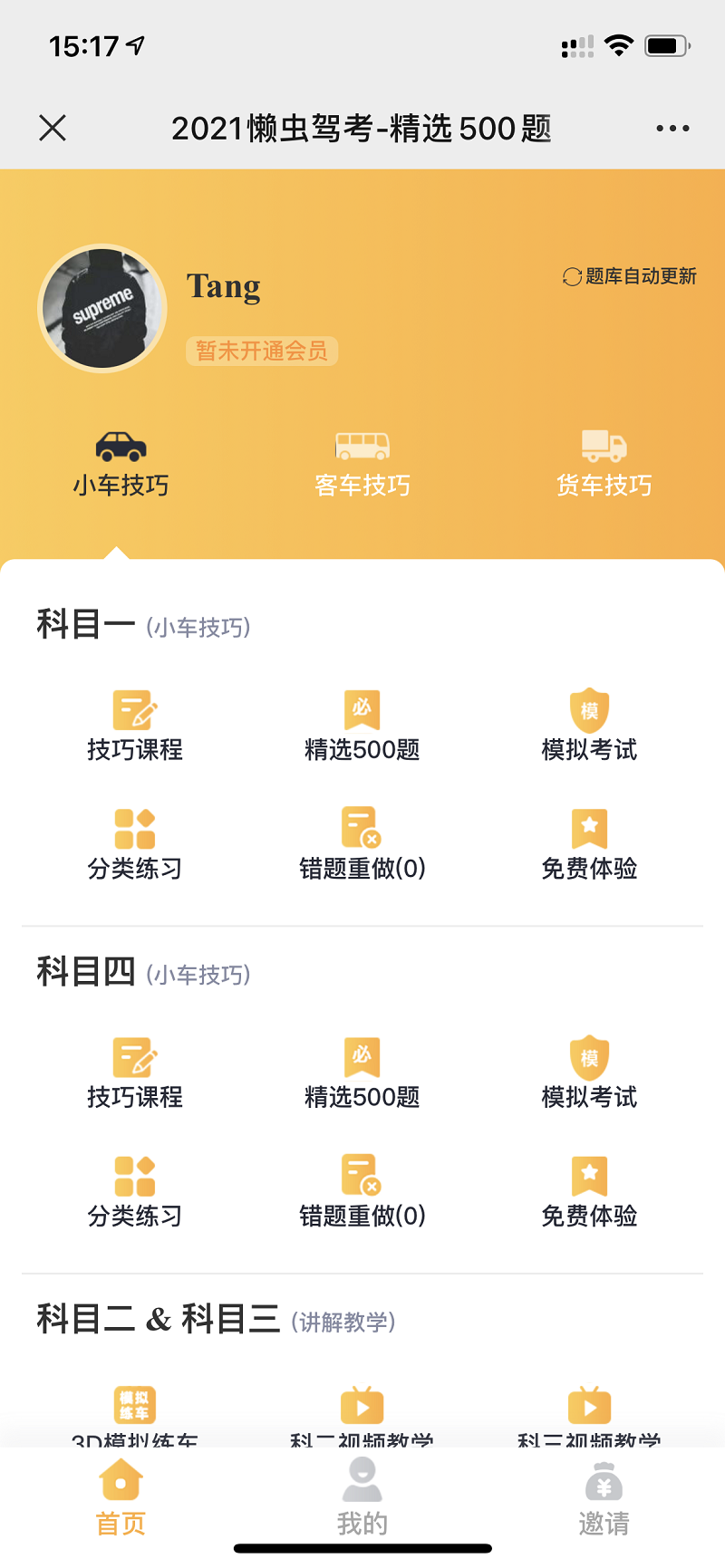Select 技巧课程 under 科目四
This screenshot has width=725, height=1568.
click(x=134, y=1073)
